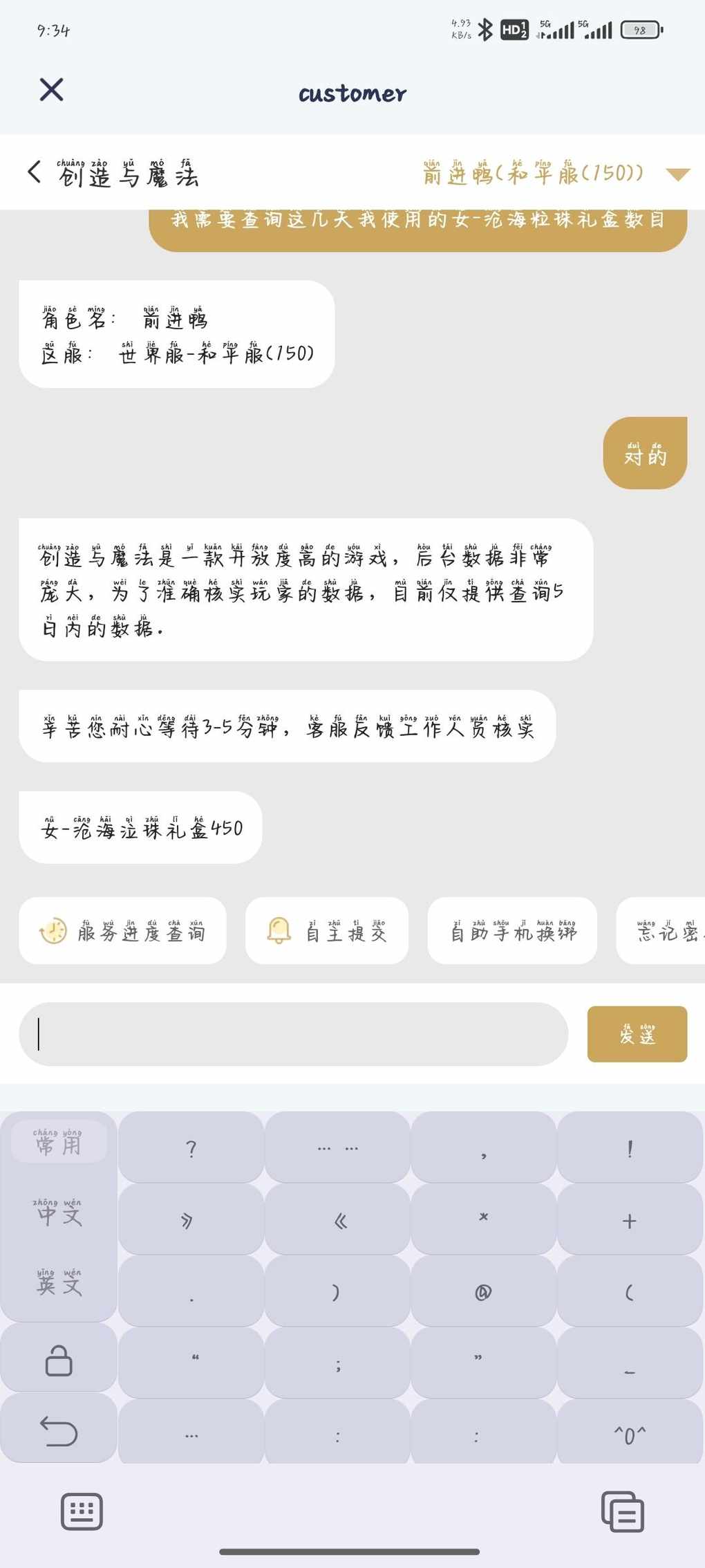Switch keyboard to 常用 symbols tab
Viewport: 705px width, 1568px height.
(x=59, y=1142)
